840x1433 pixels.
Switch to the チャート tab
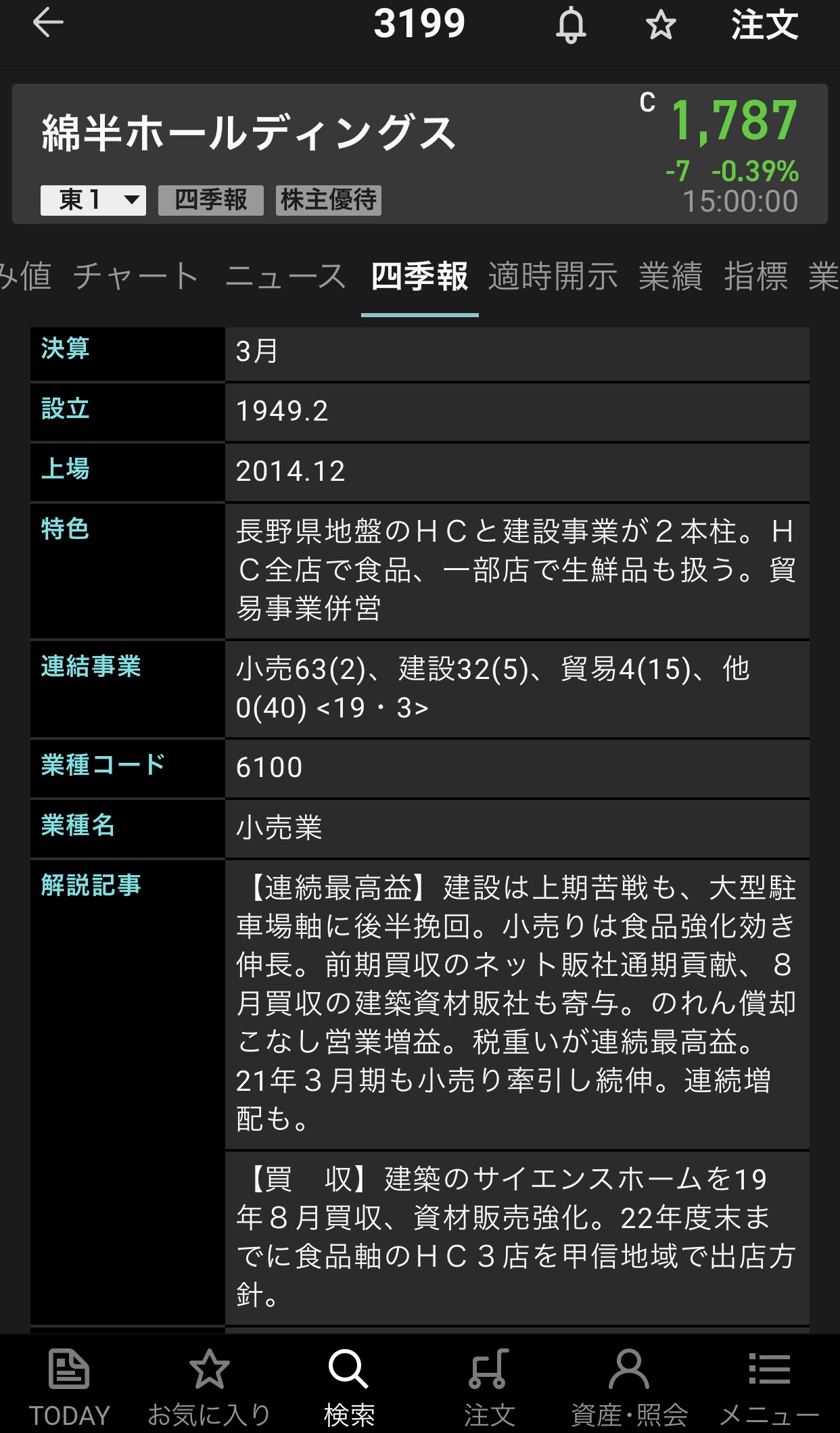tap(136, 277)
